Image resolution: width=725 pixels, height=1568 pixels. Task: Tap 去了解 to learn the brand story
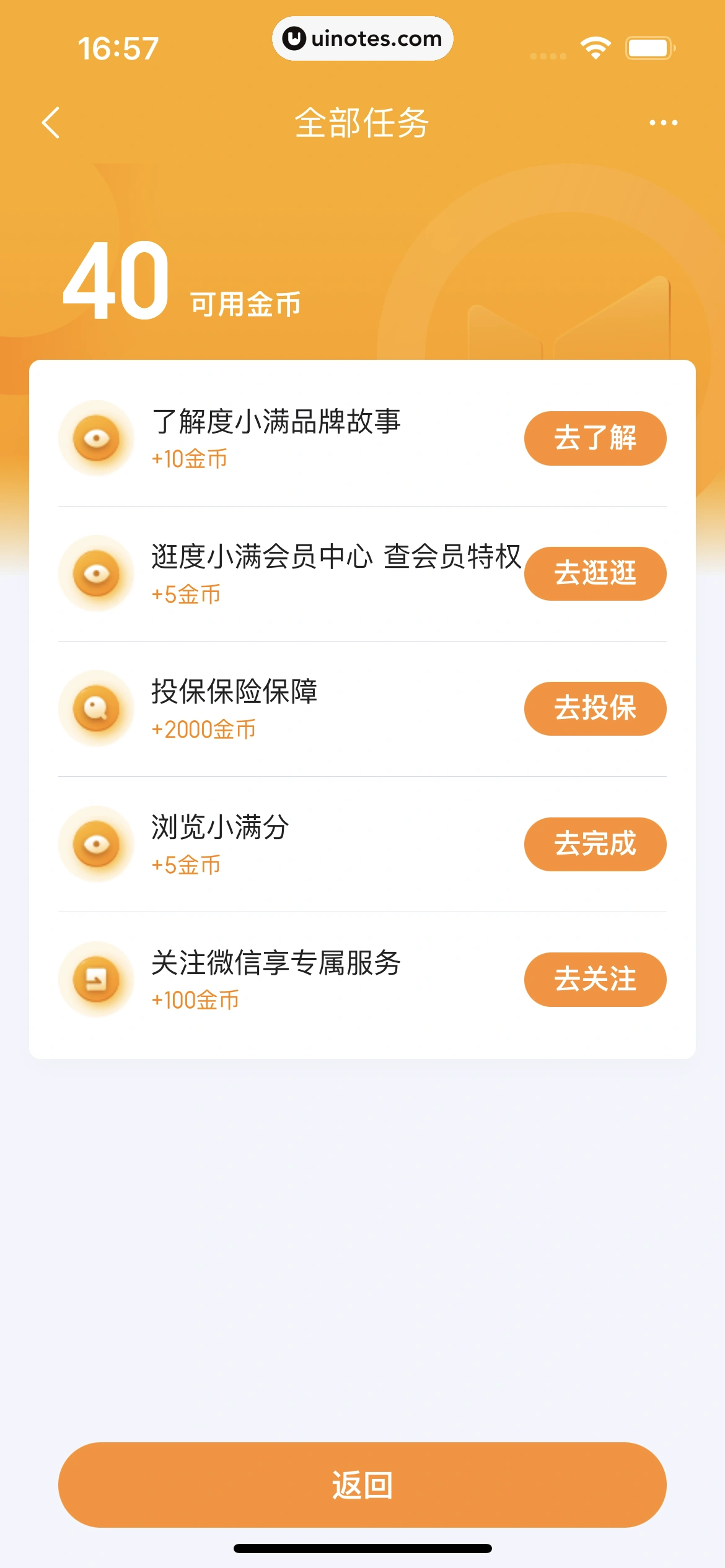(594, 437)
